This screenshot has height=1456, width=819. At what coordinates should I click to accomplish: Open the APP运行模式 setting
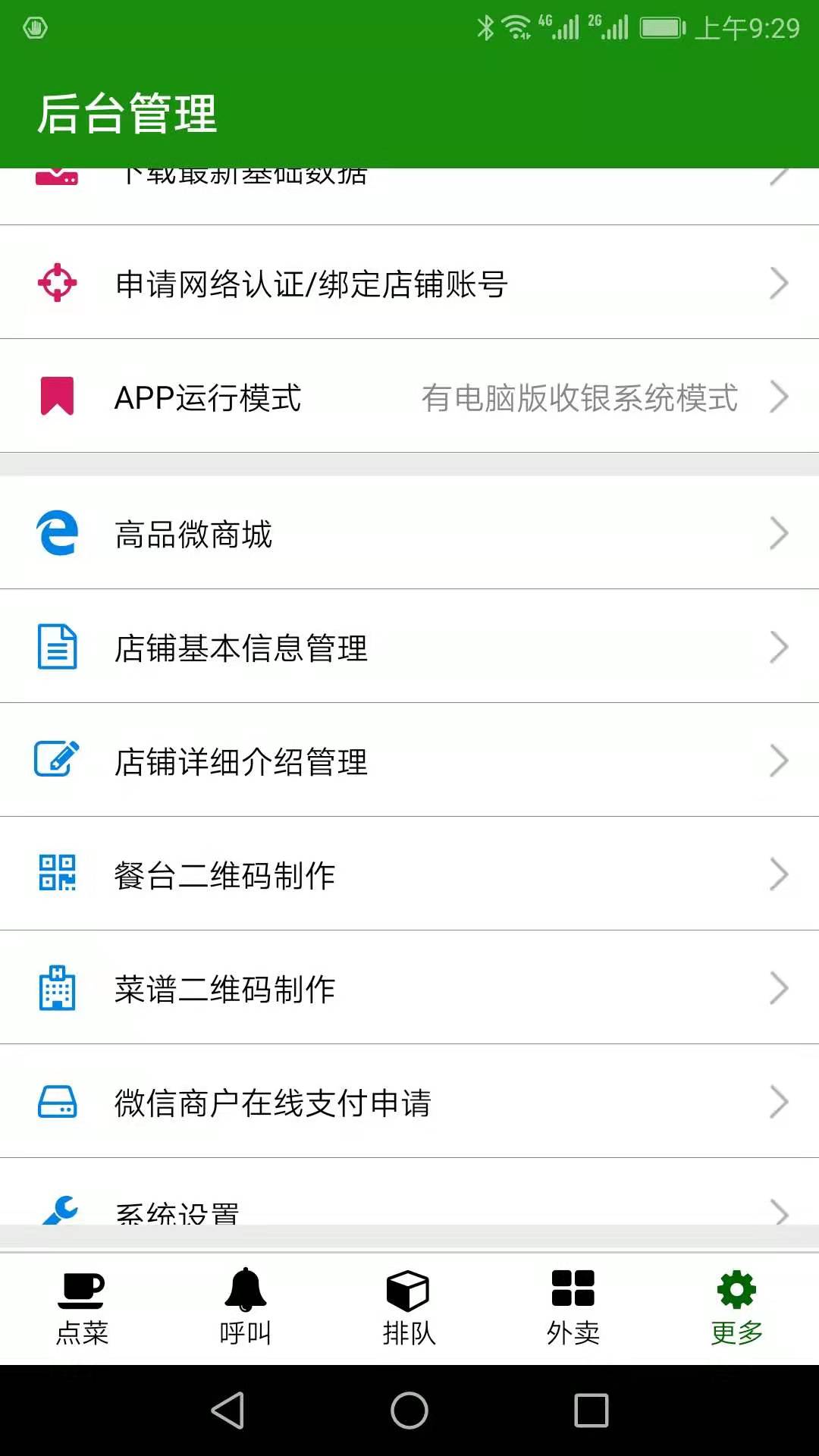pyautogui.click(x=409, y=396)
